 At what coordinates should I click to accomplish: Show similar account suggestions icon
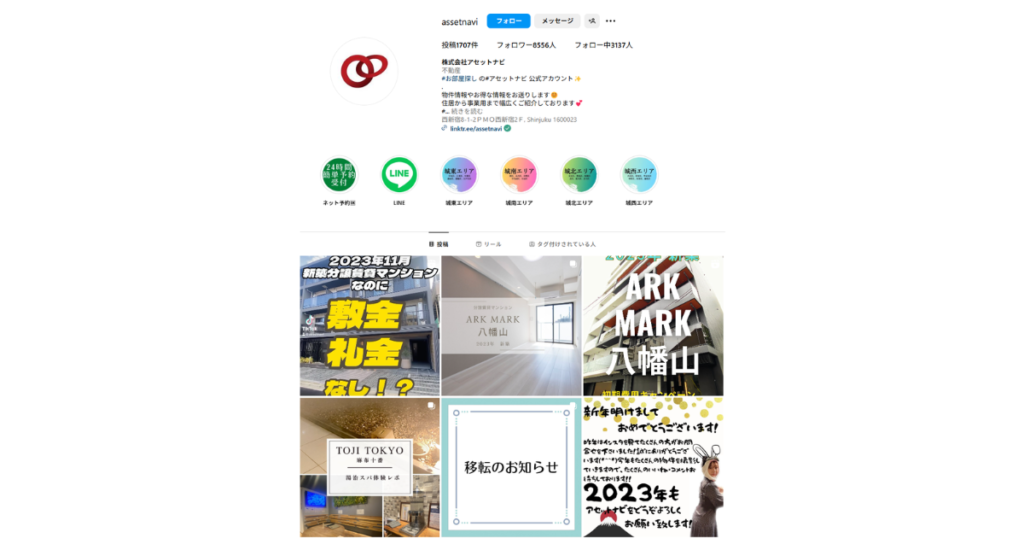pos(591,21)
